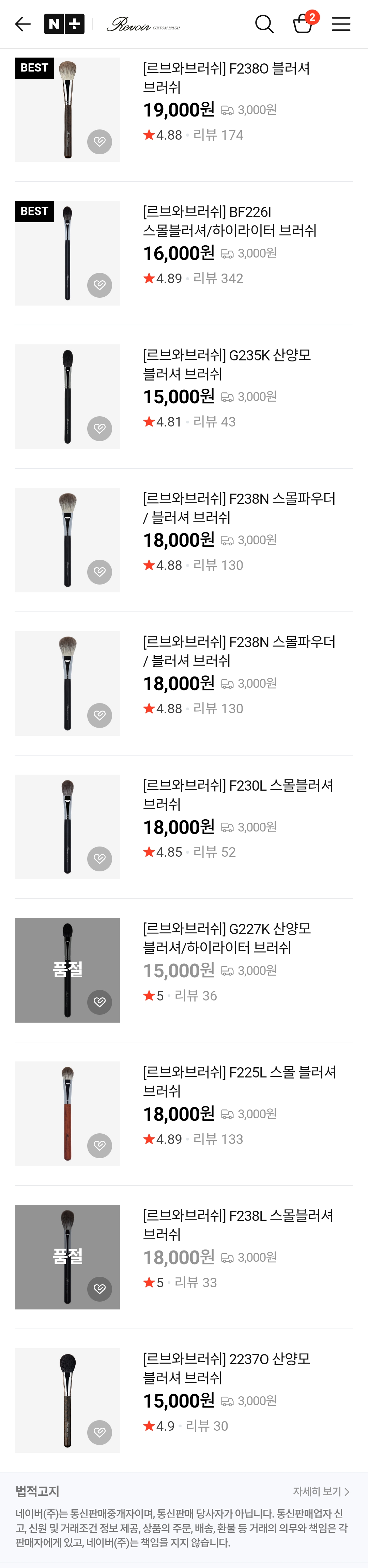This screenshot has width=368, height=1568.
Task: Open the F230L small blusher brush
Action: tap(237, 794)
